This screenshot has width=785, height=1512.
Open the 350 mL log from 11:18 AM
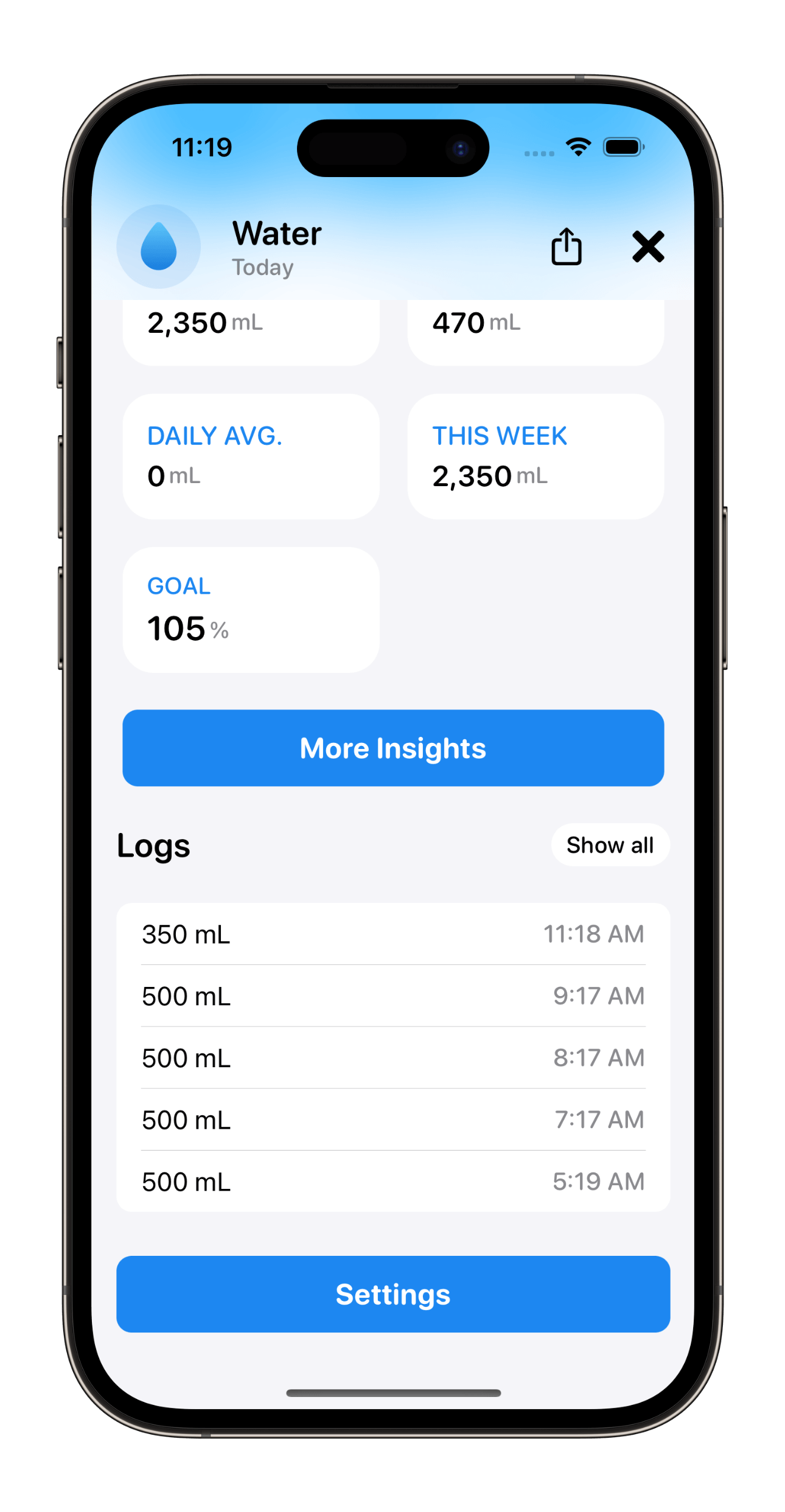pyautogui.click(x=393, y=934)
